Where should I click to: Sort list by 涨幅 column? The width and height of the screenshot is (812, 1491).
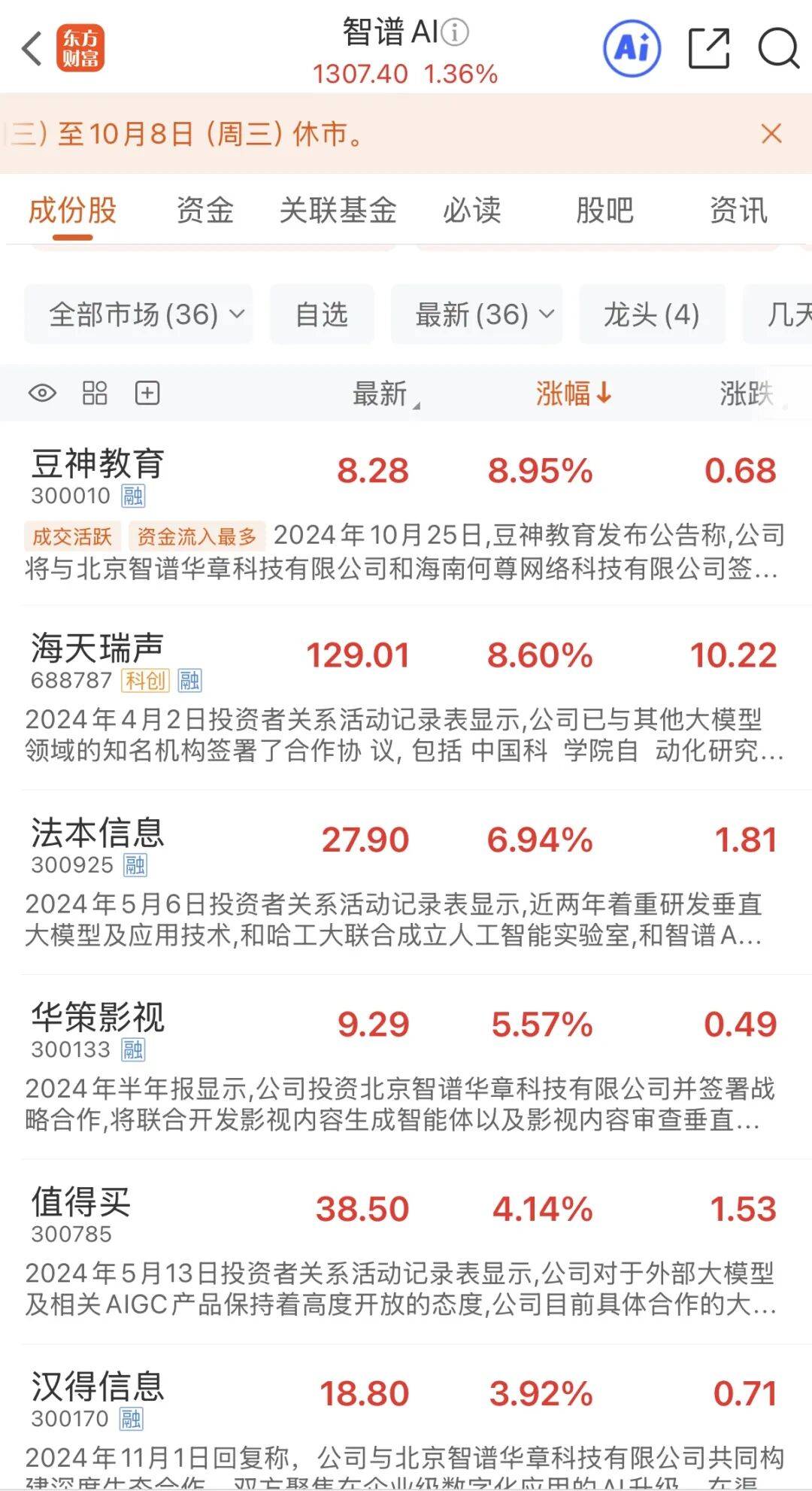(573, 393)
